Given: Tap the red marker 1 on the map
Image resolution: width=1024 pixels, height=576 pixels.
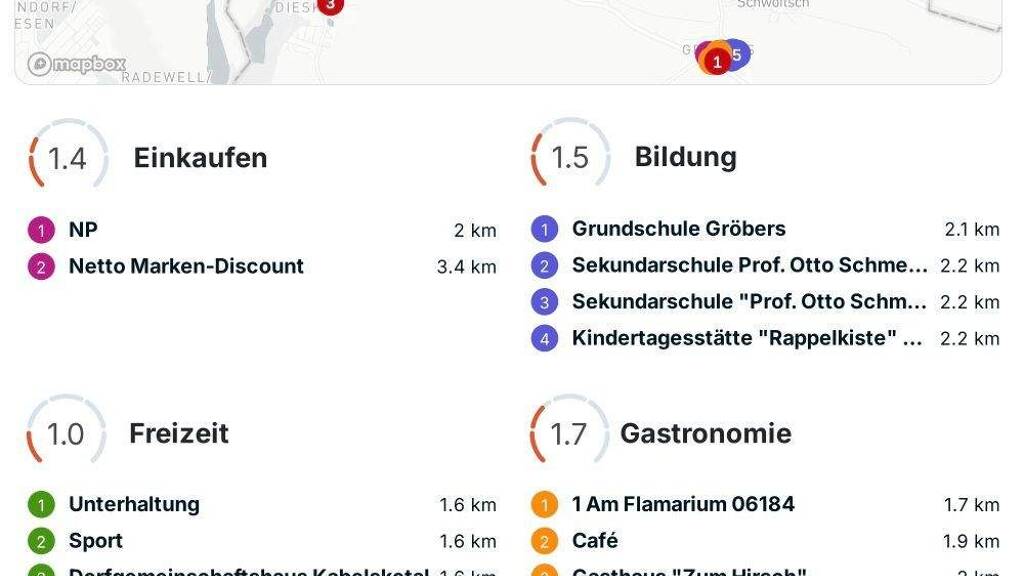Looking at the screenshot, I should (x=716, y=62).
